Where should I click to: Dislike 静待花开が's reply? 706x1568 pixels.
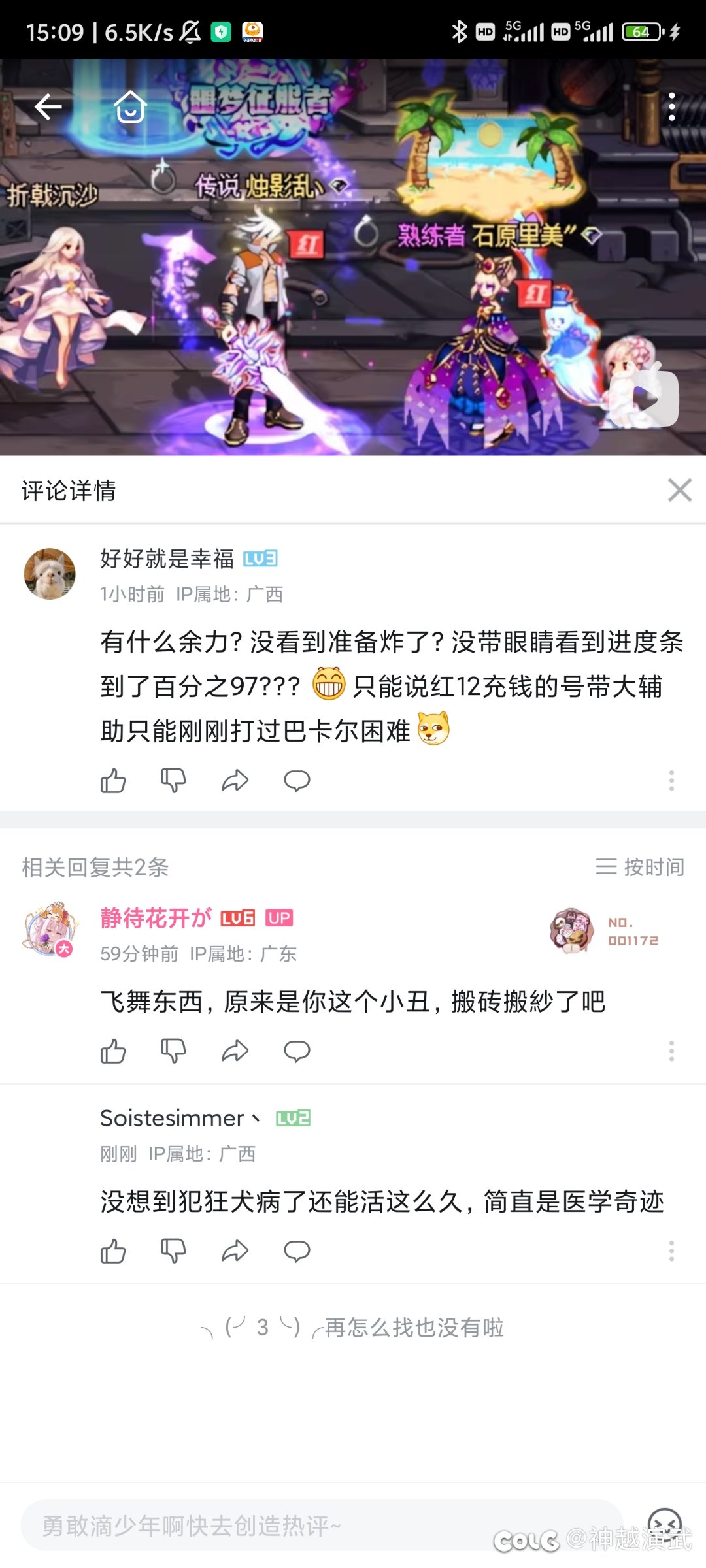click(x=173, y=1051)
